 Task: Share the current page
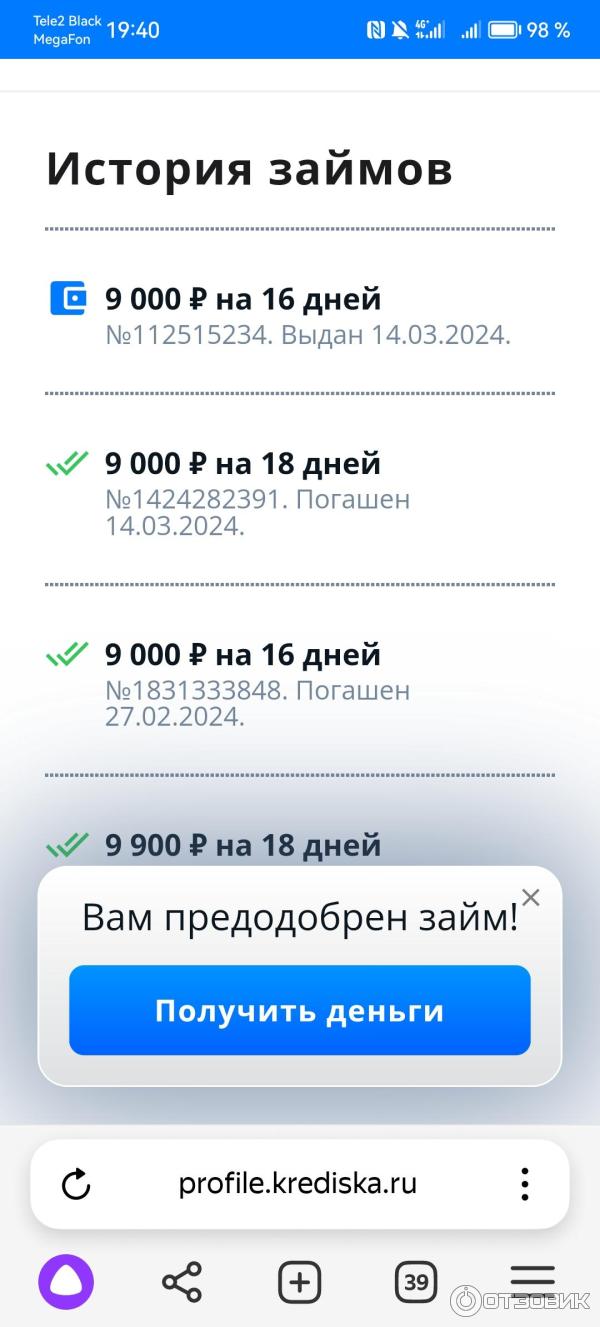182,1281
